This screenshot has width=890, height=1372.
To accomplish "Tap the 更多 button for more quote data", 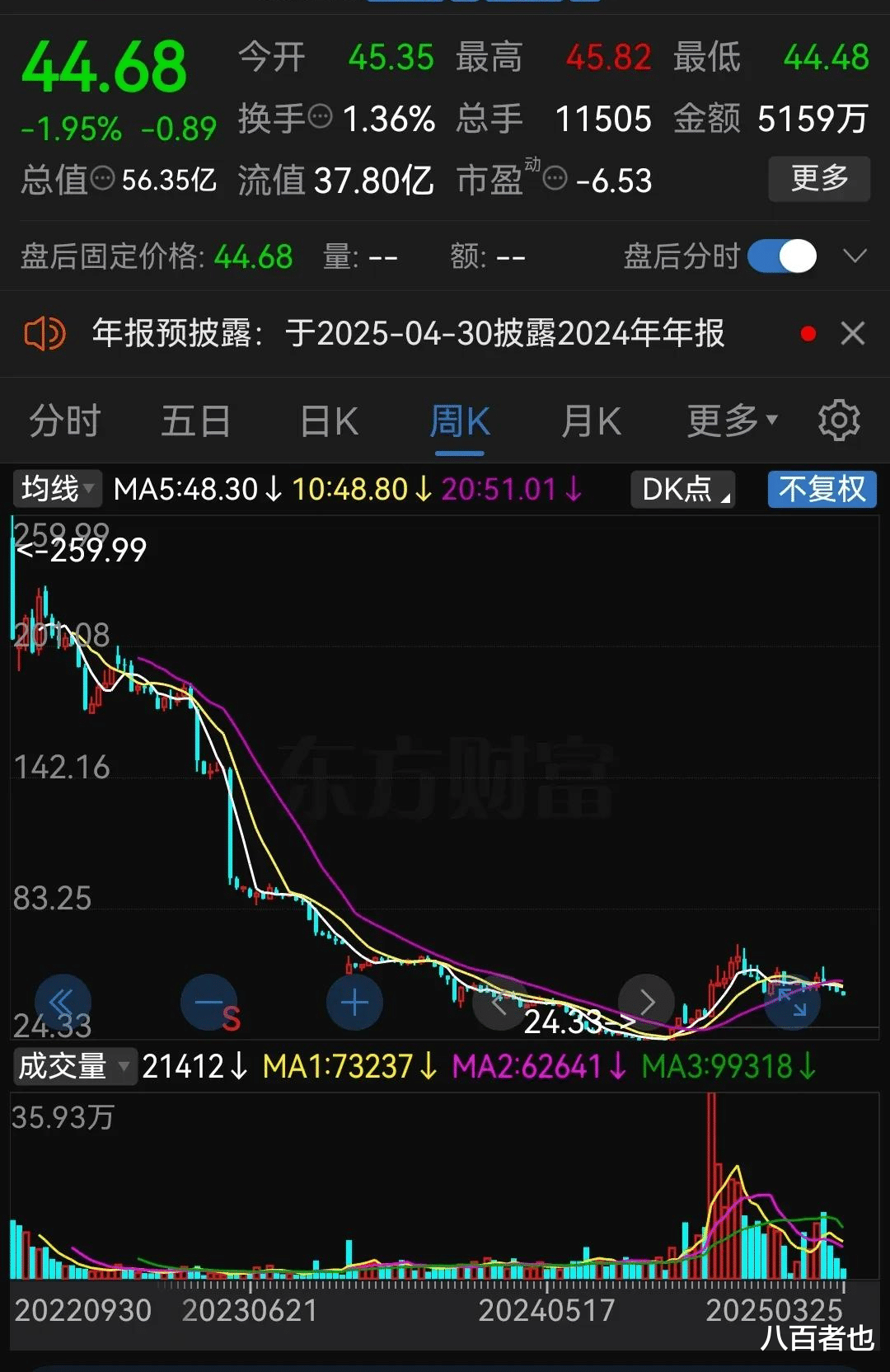I will [818, 178].
